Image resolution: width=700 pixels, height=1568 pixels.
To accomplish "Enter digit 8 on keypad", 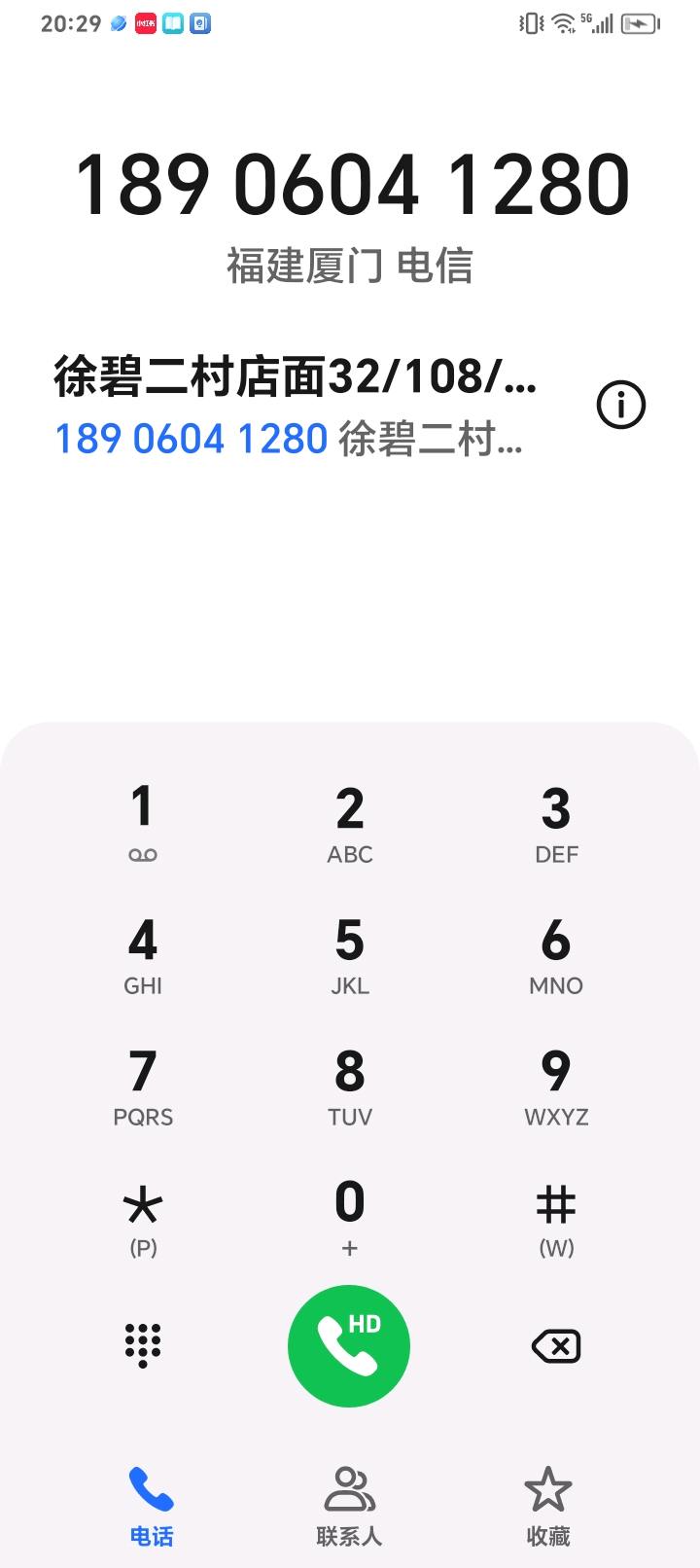I will click(350, 1086).
